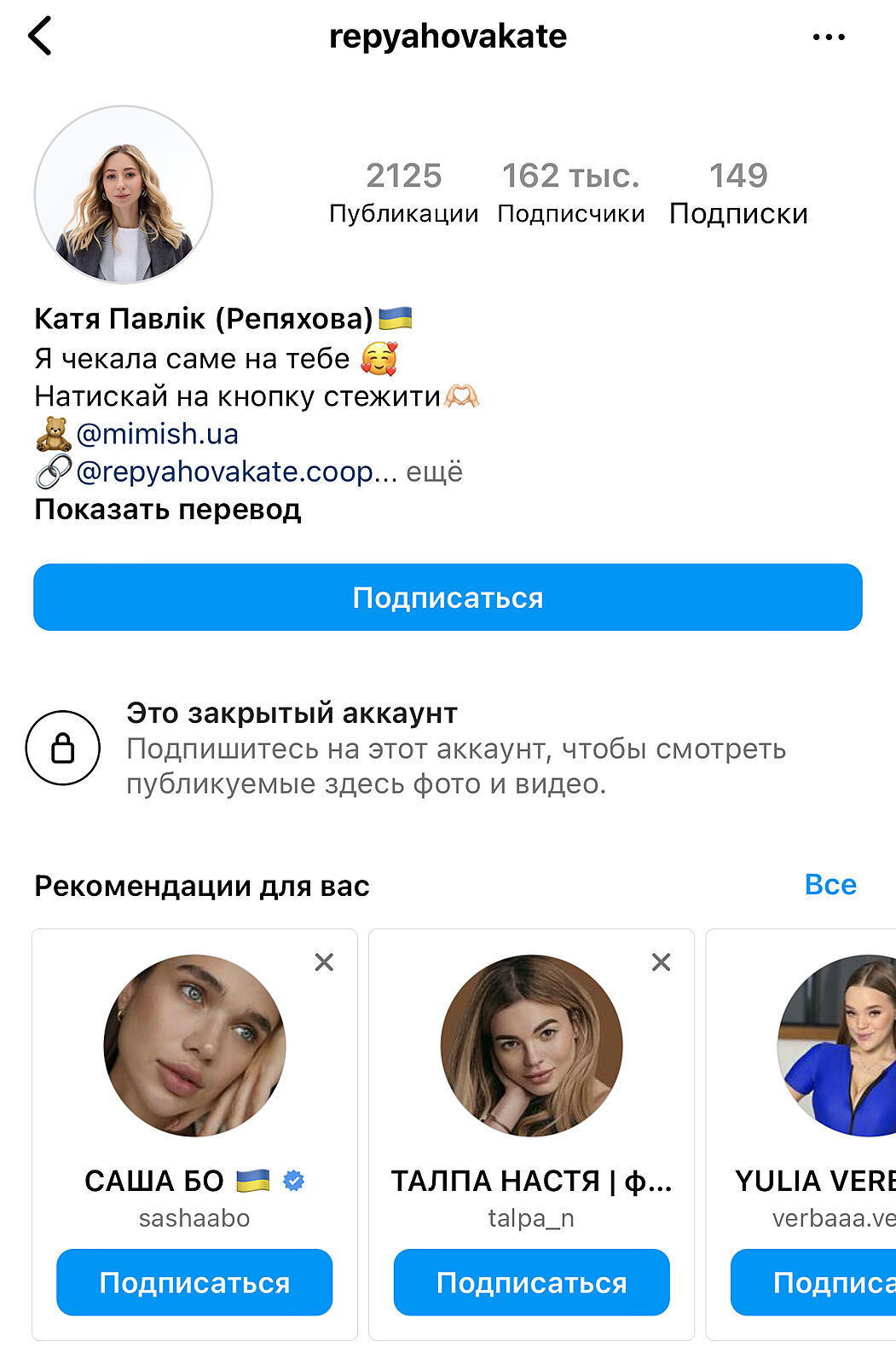Follow sashaabo with Подписаться

point(194,1282)
